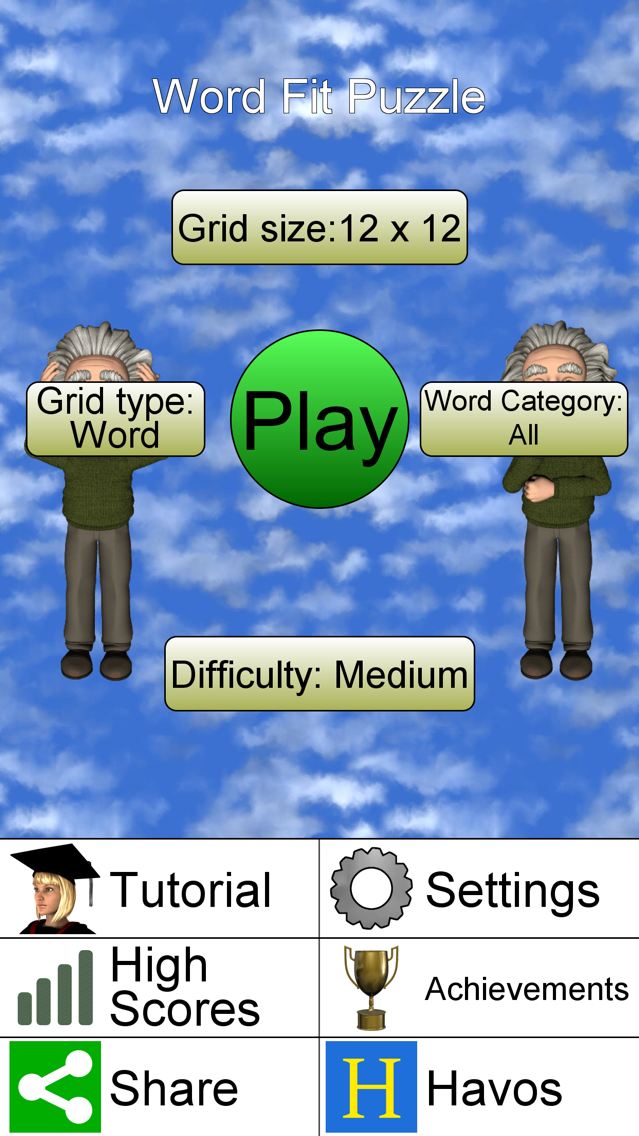Change the Grid type: Word setting
639x1136 pixels.
tap(115, 419)
